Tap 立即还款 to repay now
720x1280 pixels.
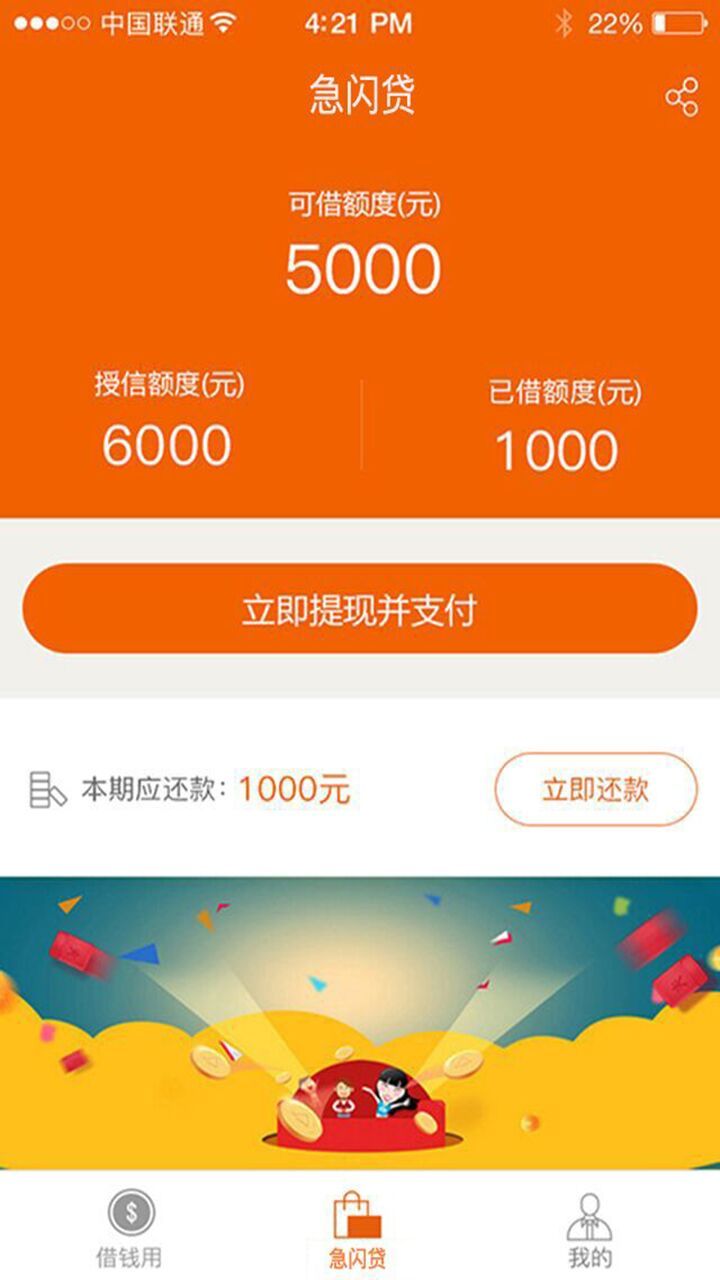[596, 789]
